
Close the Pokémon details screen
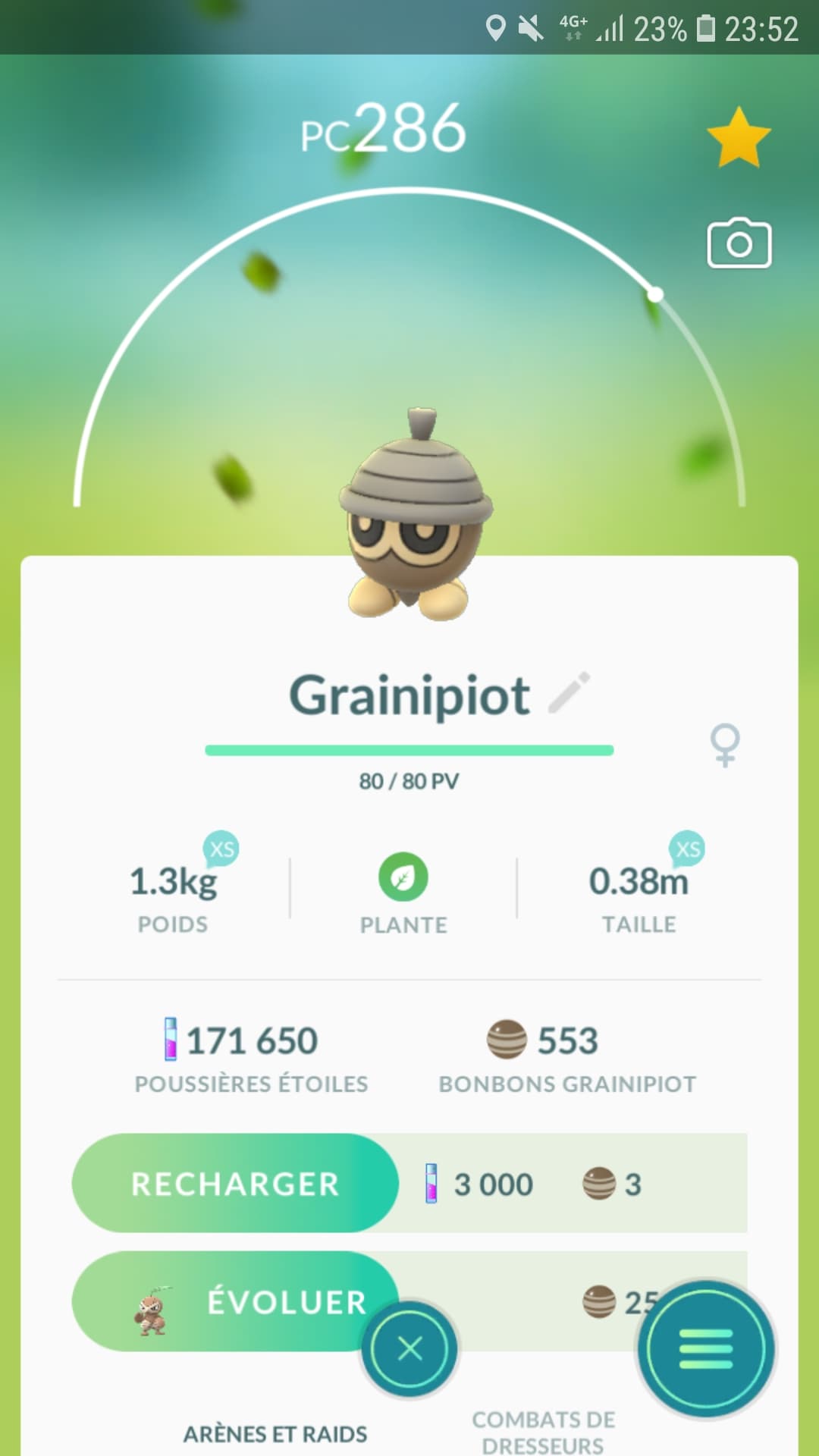(409, 1349)
